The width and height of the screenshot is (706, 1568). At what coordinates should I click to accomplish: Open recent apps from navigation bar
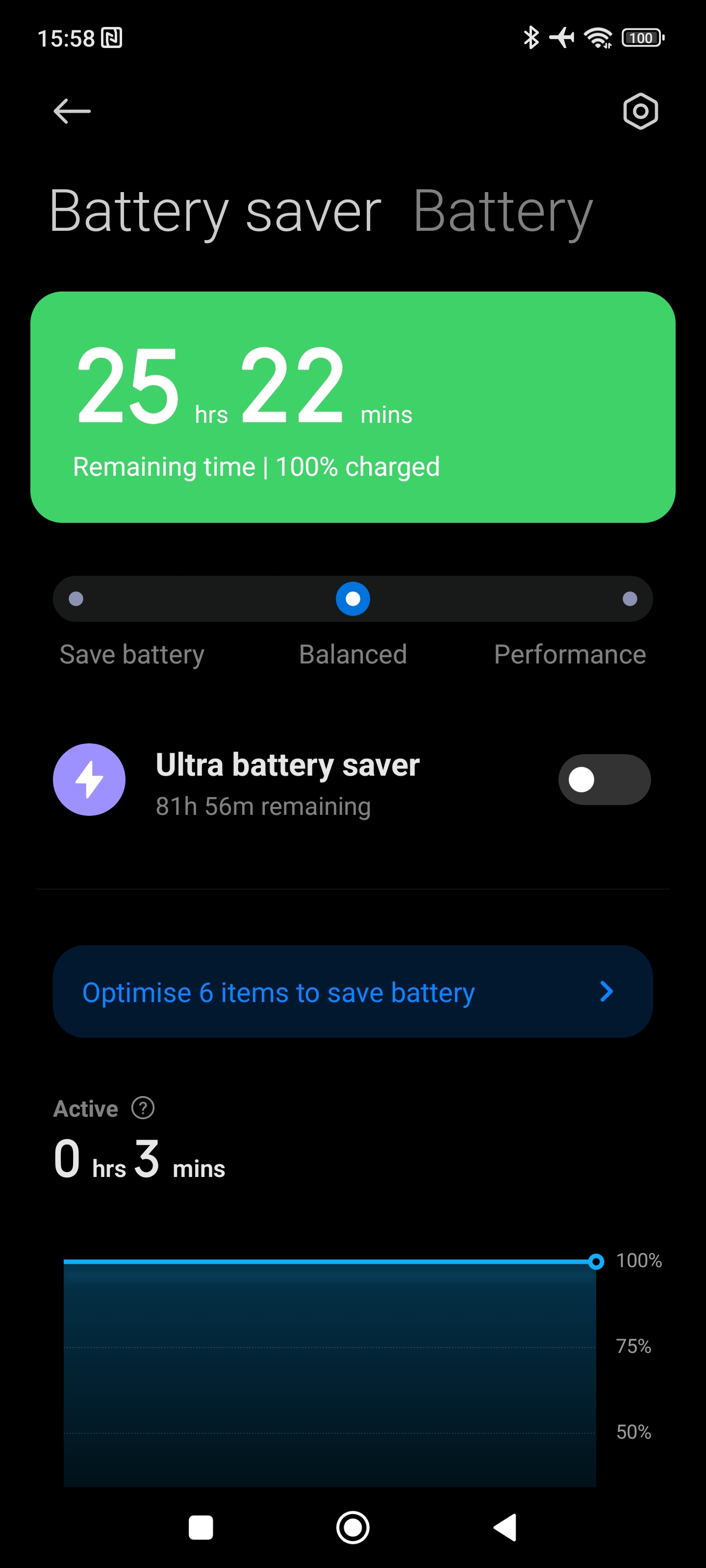[x=201, y=1527]
